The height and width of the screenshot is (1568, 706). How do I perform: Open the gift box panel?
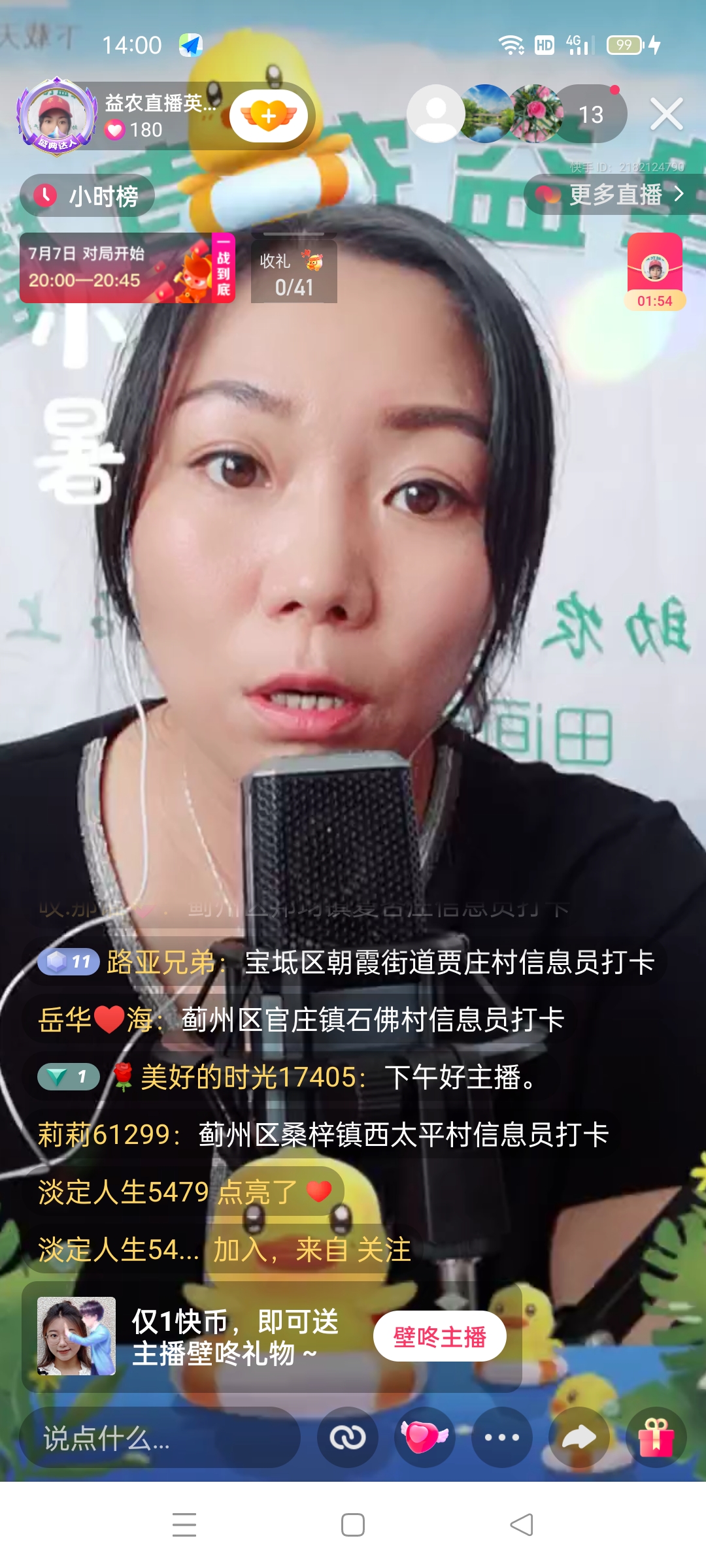pos(656,1437)
